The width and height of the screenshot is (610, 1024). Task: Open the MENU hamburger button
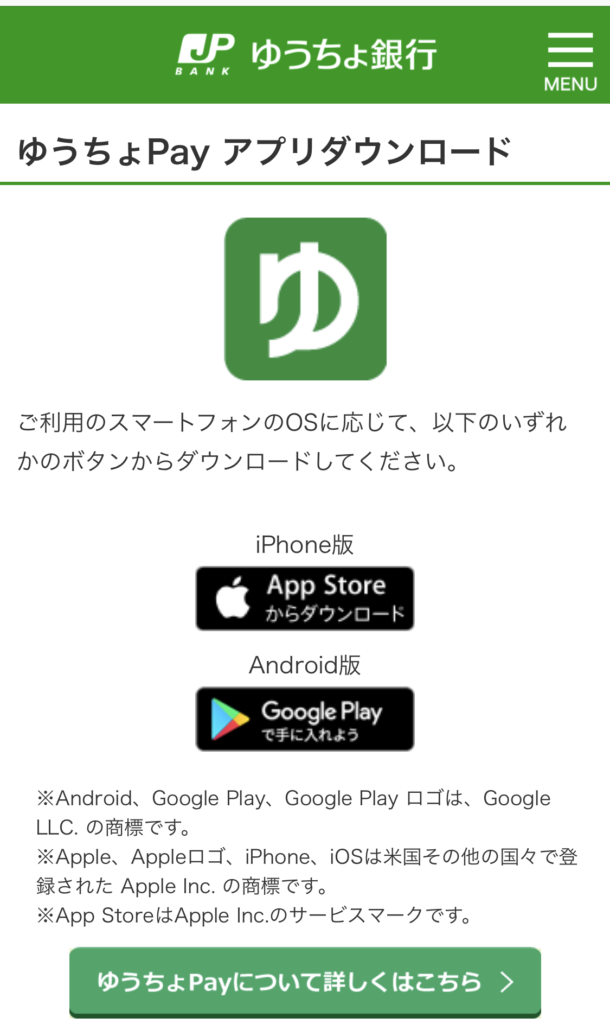[570, 61]
